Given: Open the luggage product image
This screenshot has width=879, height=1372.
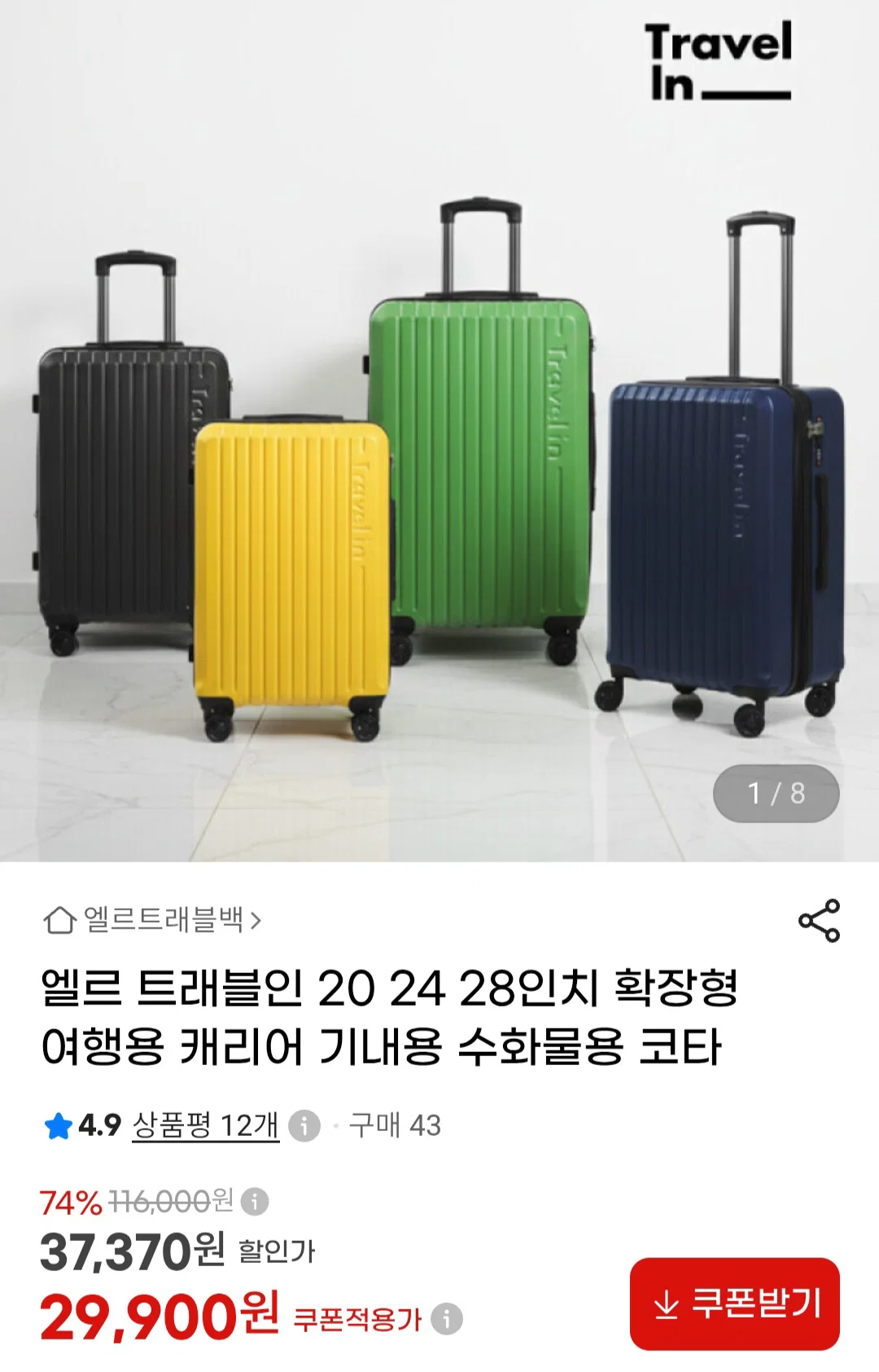Looking at the screenshot, I should [x=439, y=431].
